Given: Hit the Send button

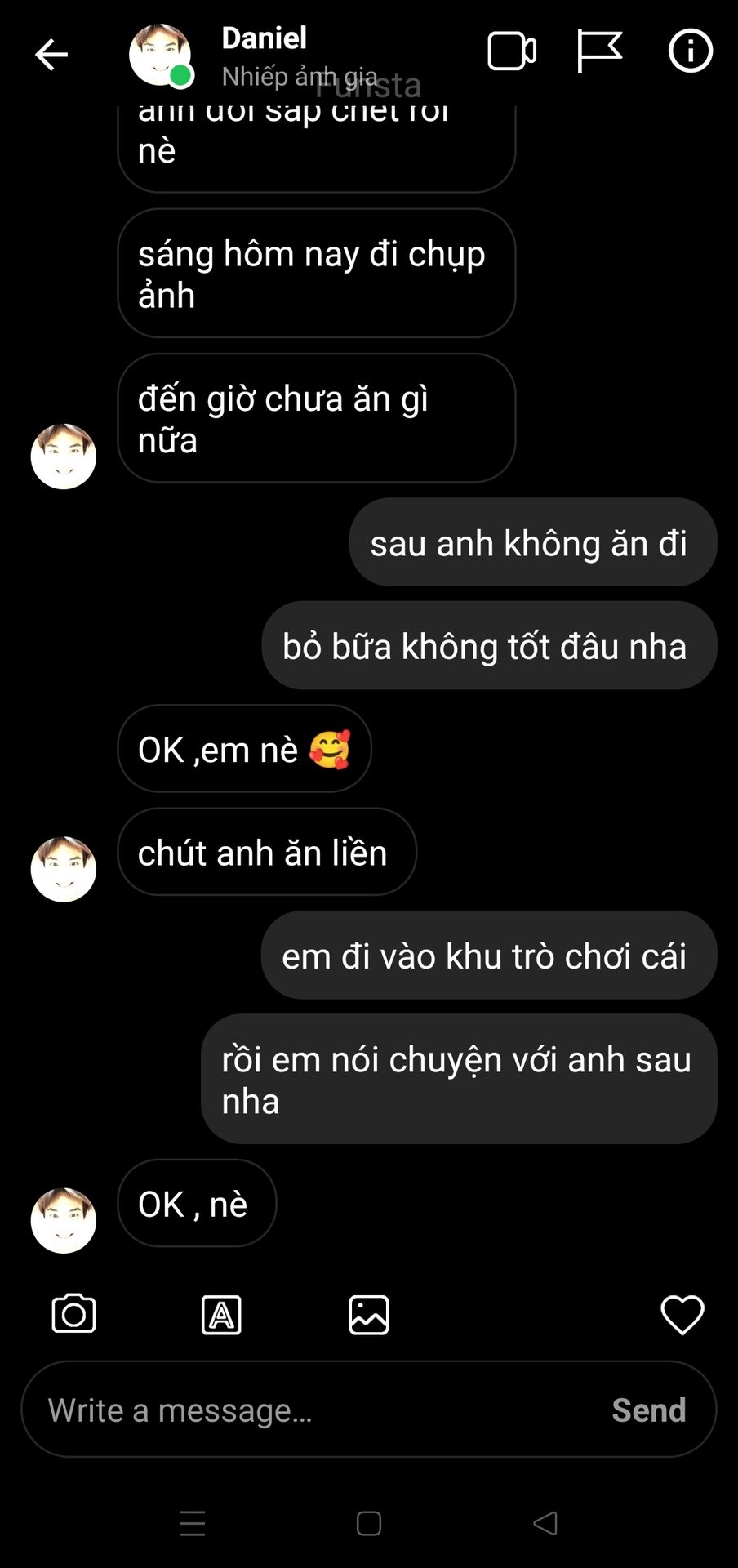Looking at the screenshot, I should (x=649, y=1410).
